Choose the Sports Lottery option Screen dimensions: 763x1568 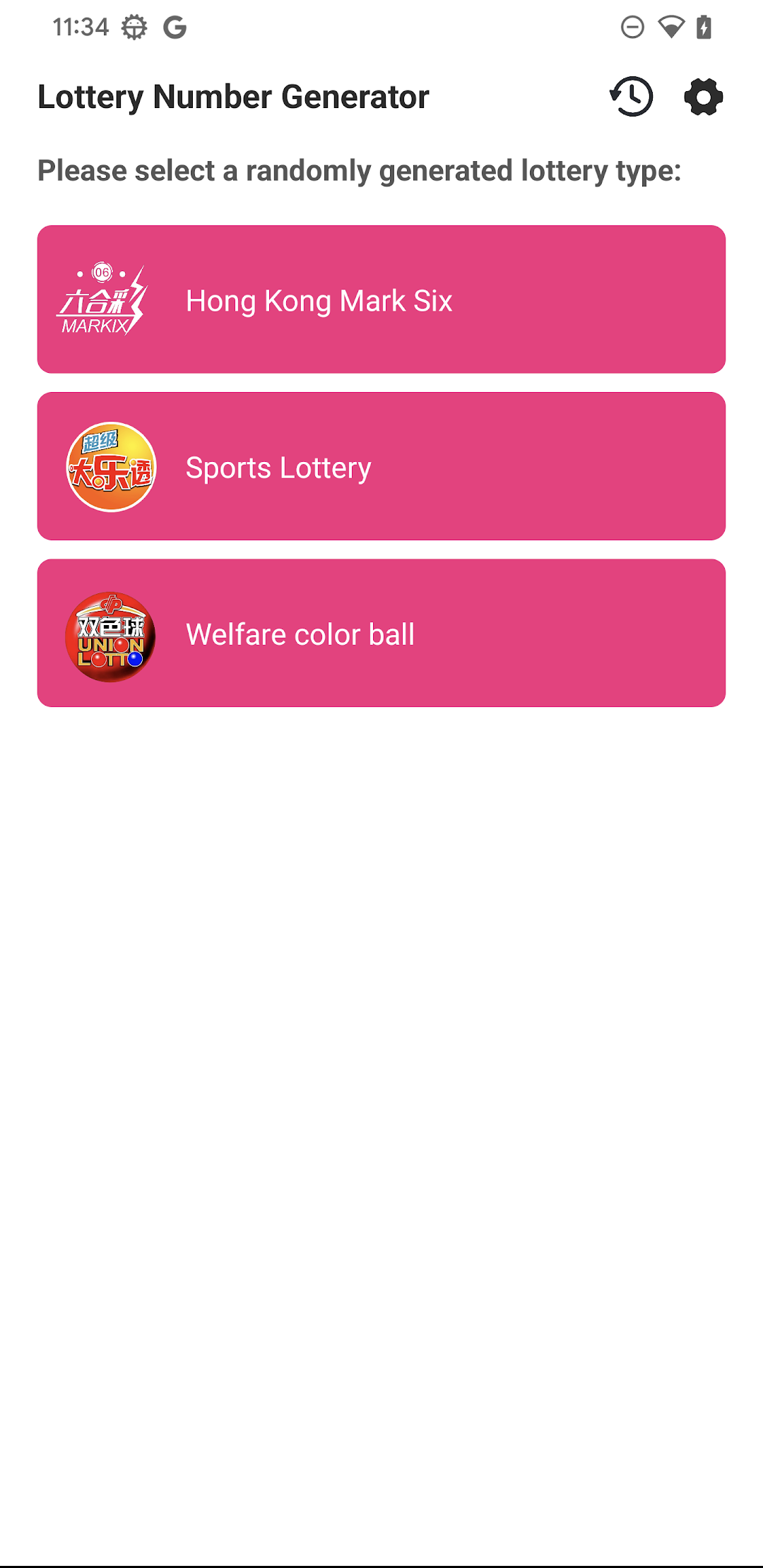click(x=381, y=466)
